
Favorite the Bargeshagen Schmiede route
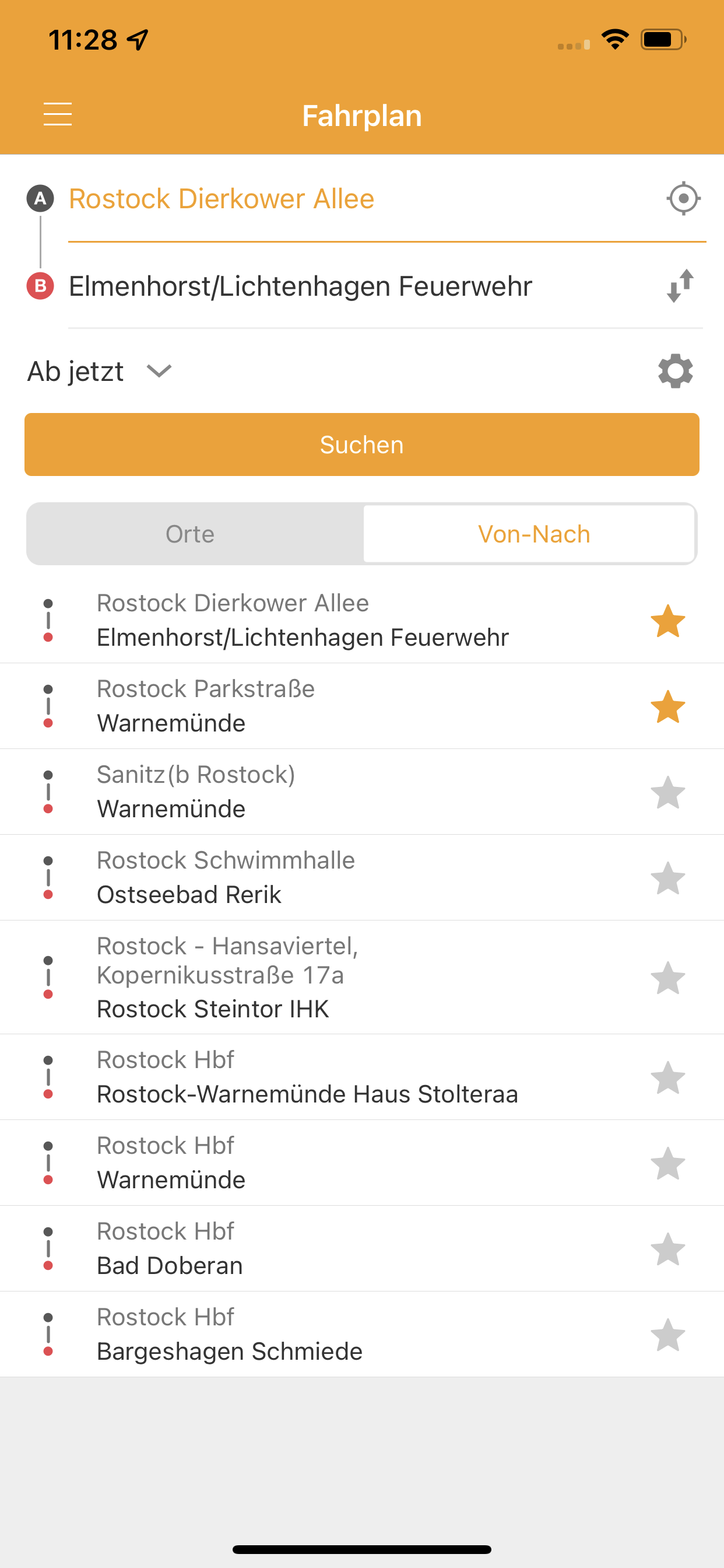(668, 1335)
